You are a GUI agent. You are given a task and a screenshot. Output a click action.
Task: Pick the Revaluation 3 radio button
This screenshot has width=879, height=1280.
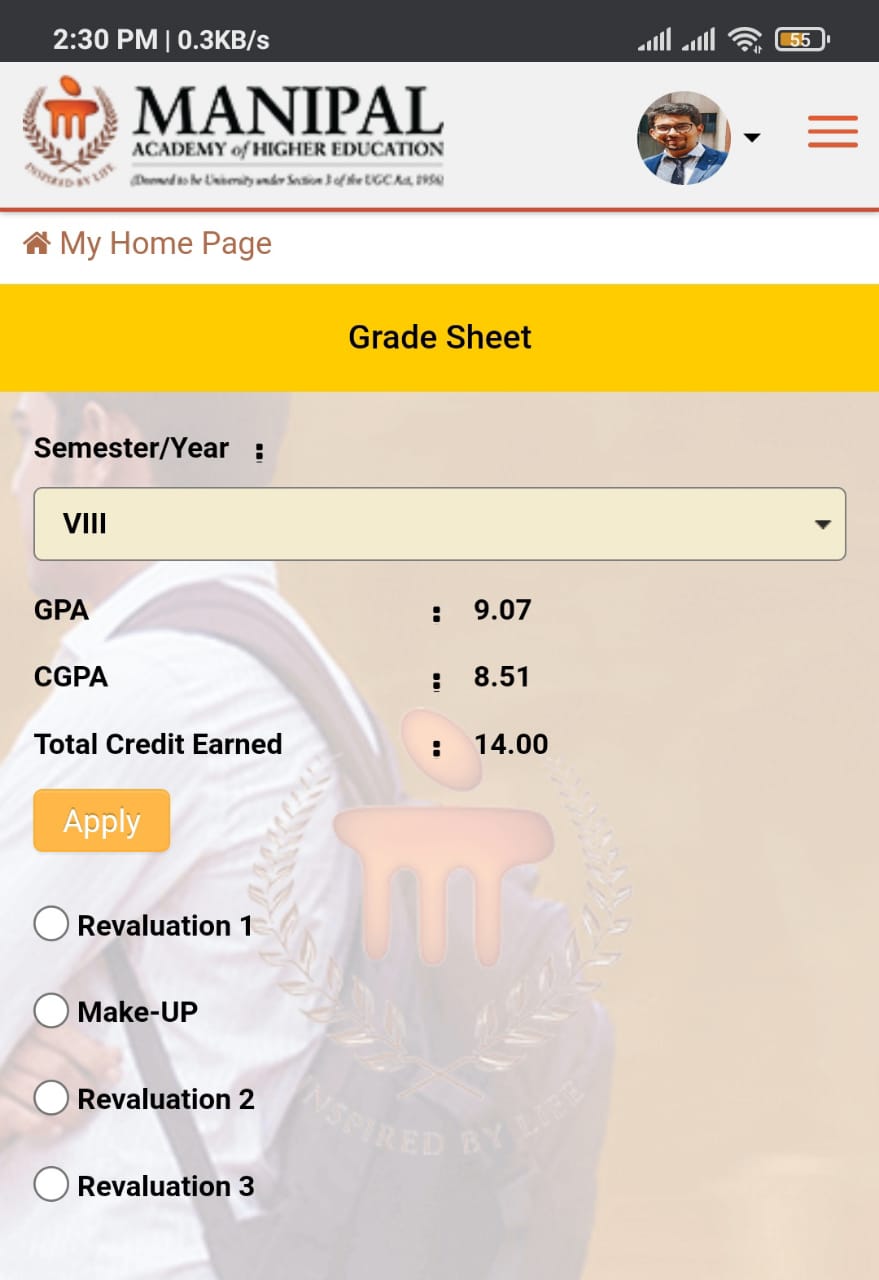click(x=51, y=1185)
